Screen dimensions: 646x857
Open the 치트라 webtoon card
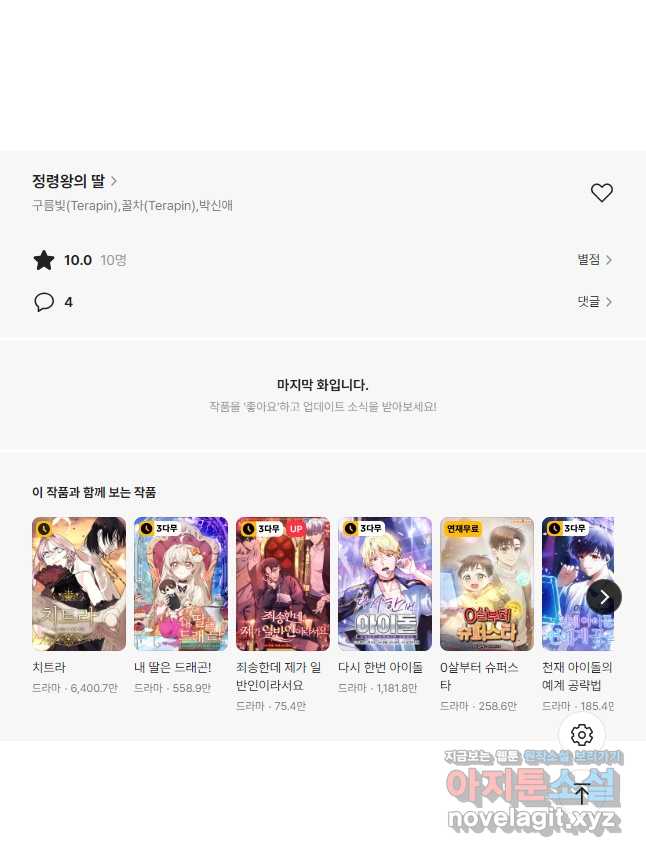[x=79, y=584]
